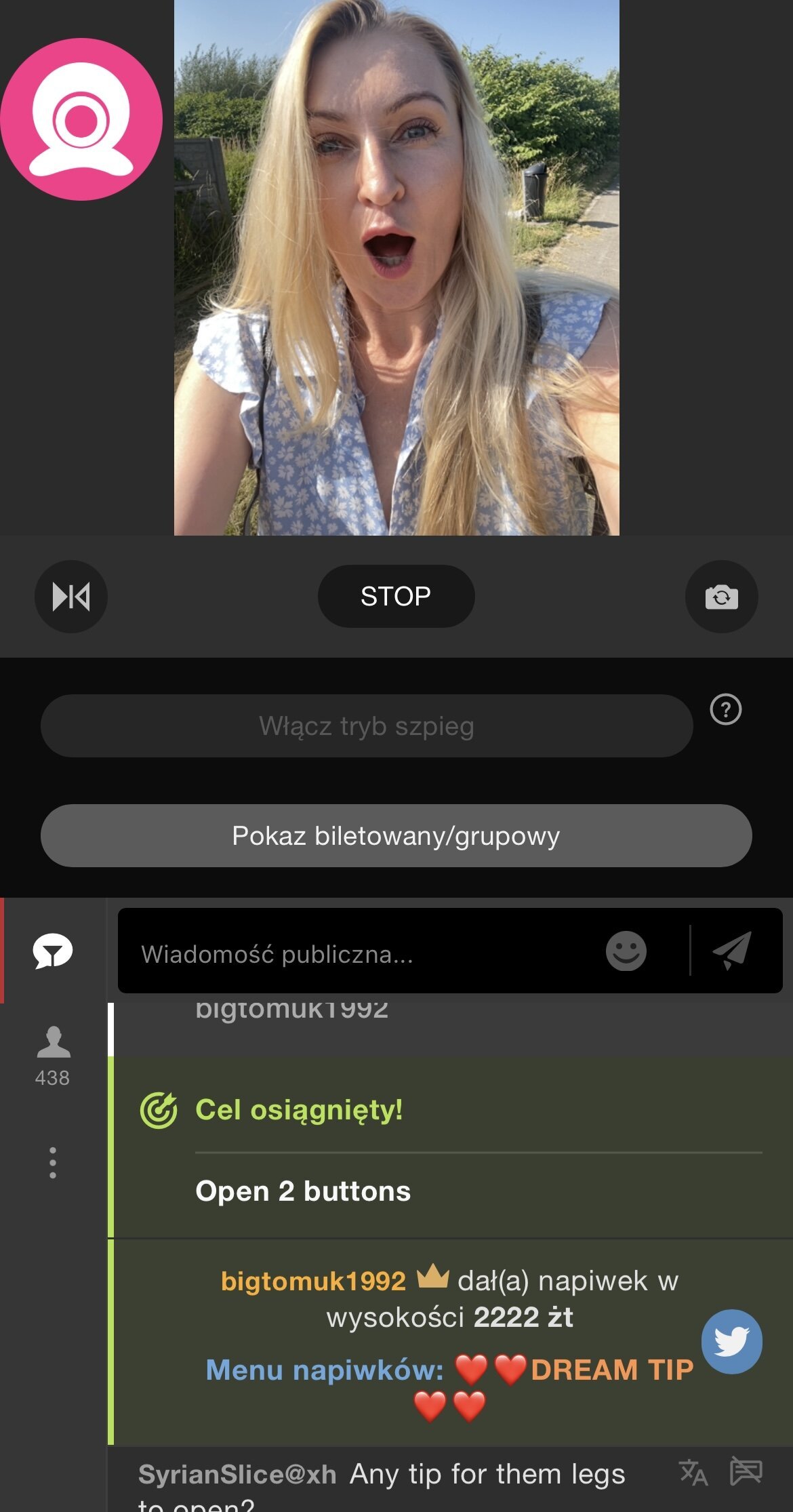Send the public message

tap(733, 950)
